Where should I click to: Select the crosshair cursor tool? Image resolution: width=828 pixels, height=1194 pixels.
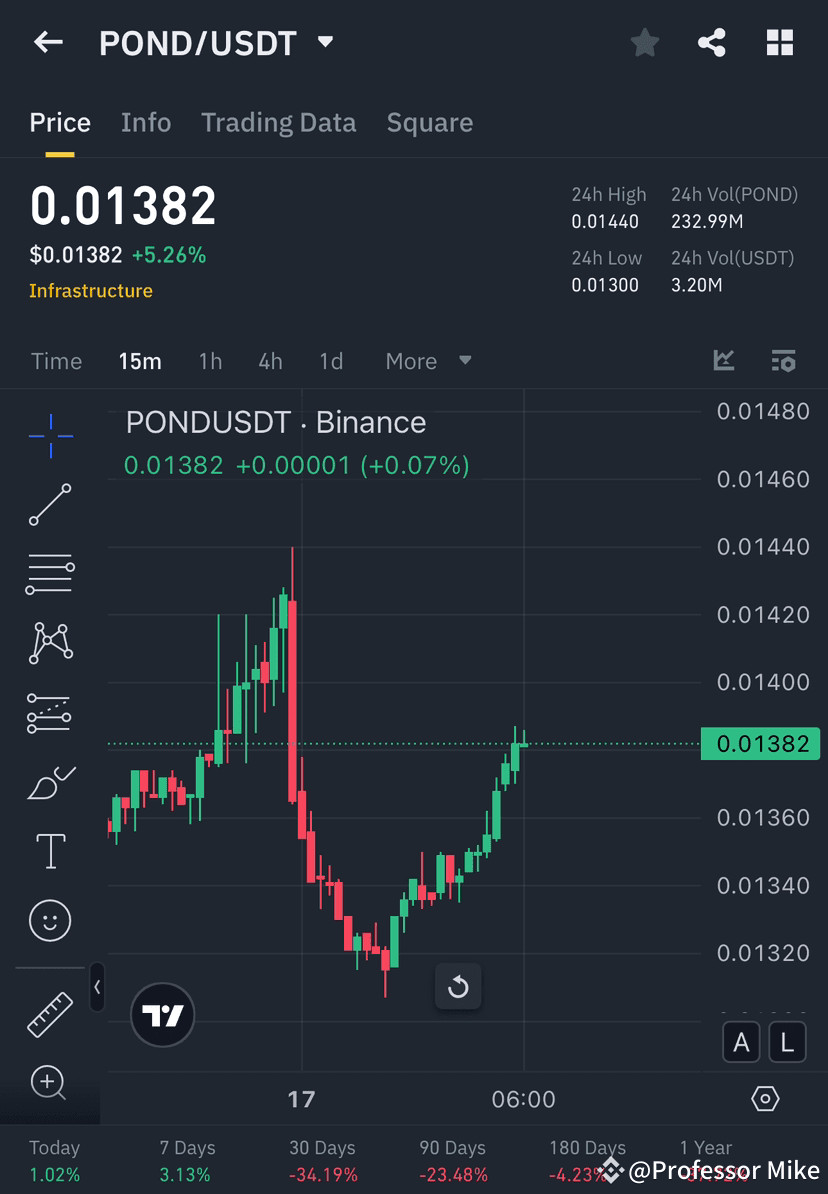click(50, 435)
